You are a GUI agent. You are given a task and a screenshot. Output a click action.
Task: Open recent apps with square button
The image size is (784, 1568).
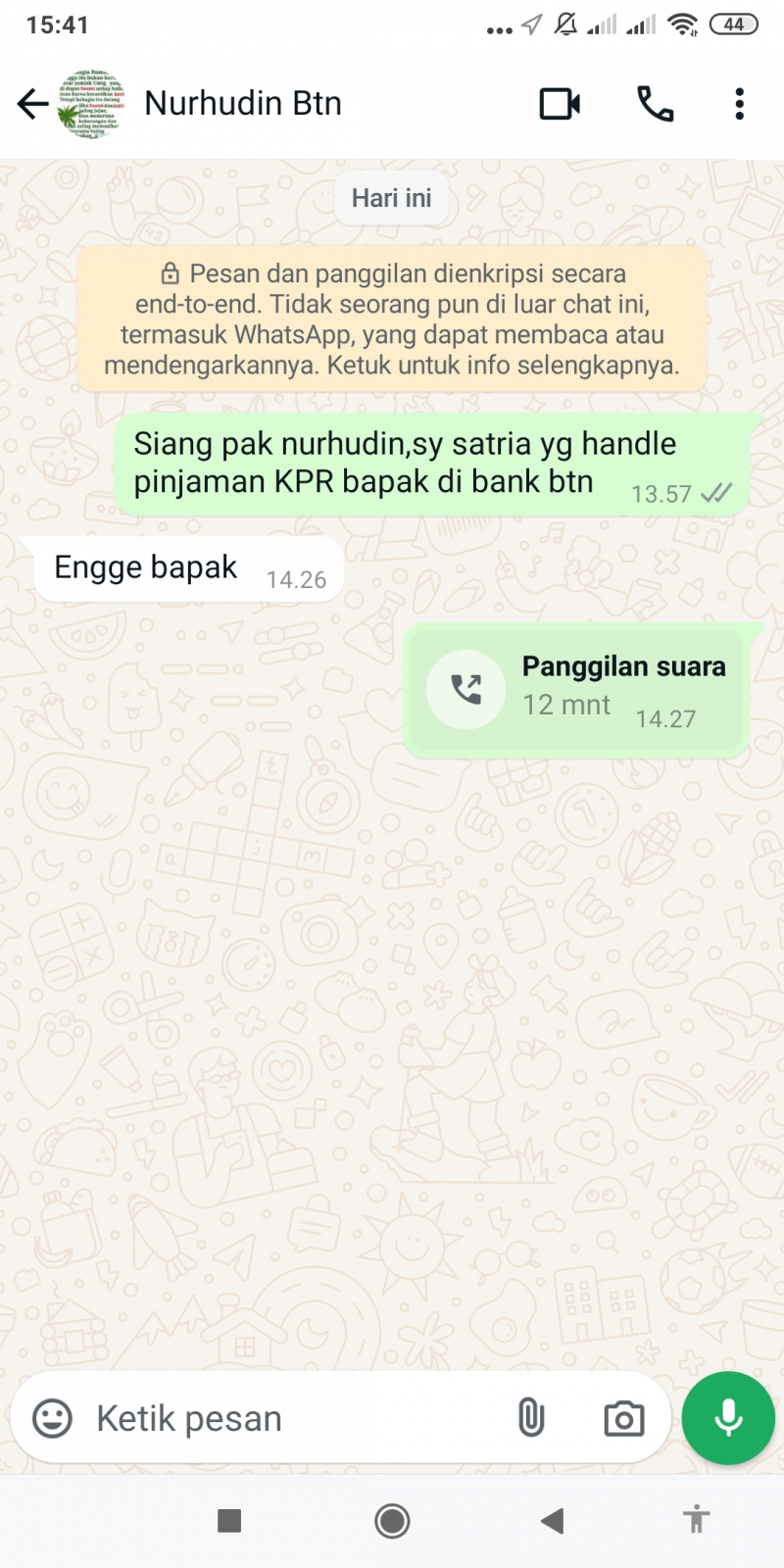(x=229, y=1521)
